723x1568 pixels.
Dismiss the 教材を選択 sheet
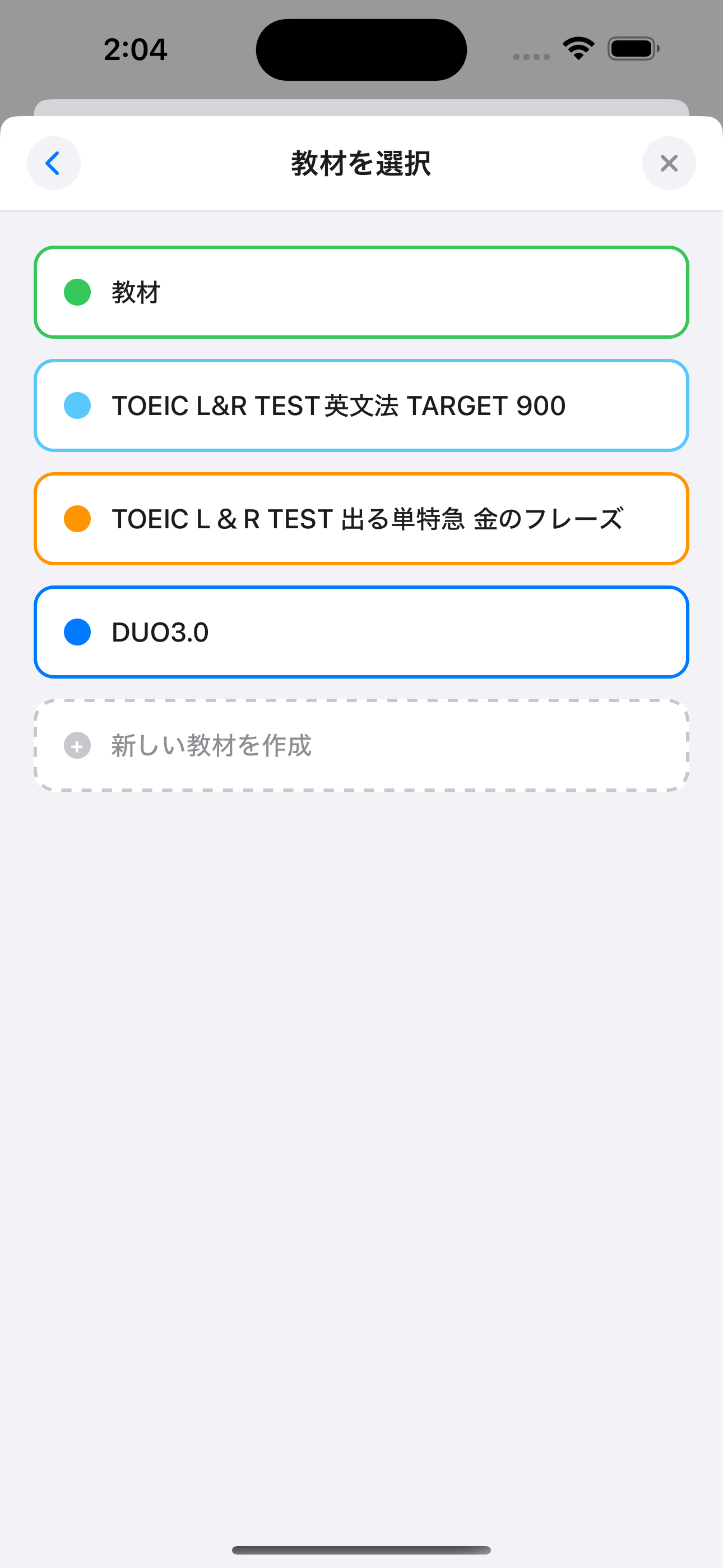pos(669,163)
